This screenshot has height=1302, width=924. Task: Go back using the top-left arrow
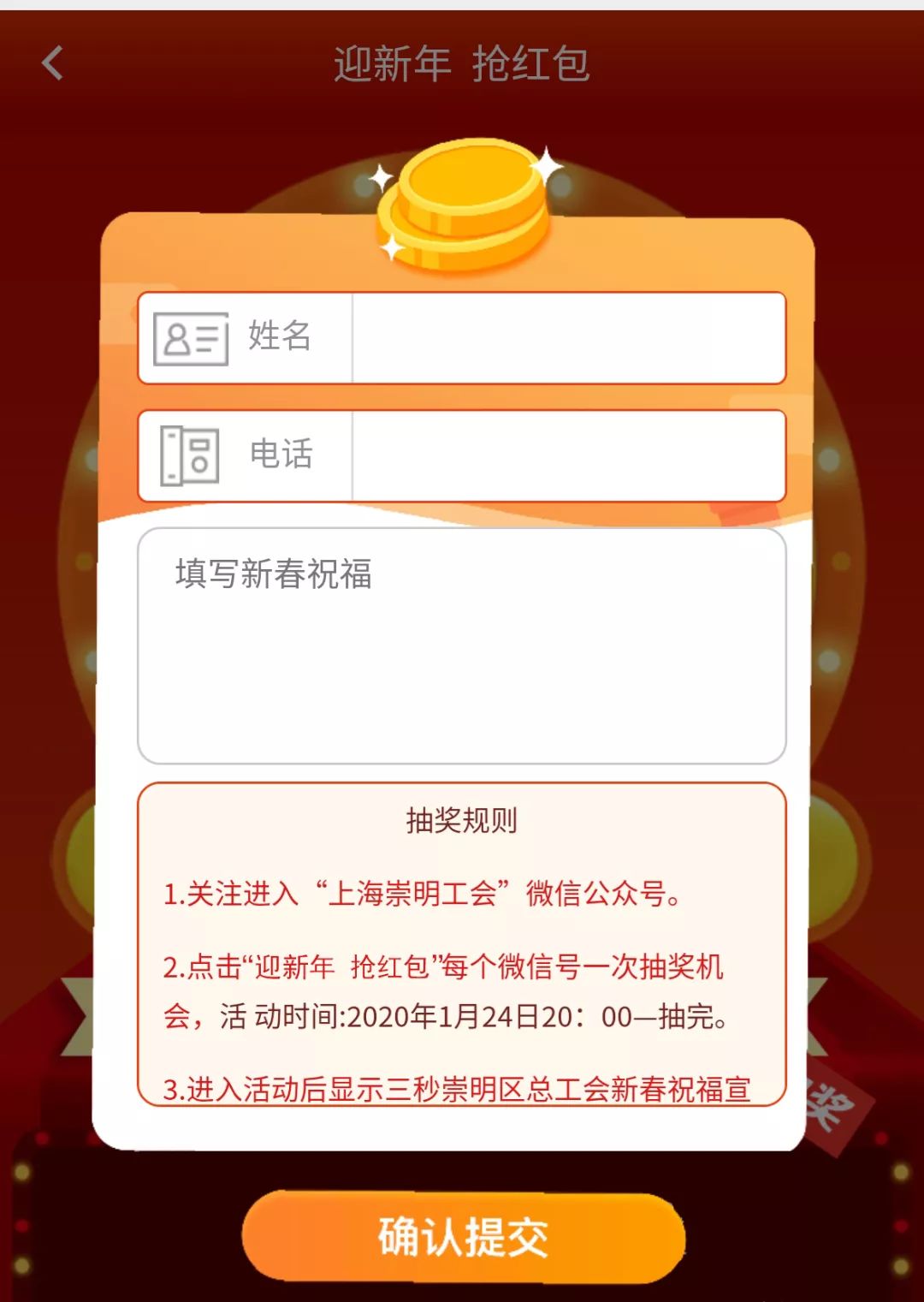[x=53, y=63]
